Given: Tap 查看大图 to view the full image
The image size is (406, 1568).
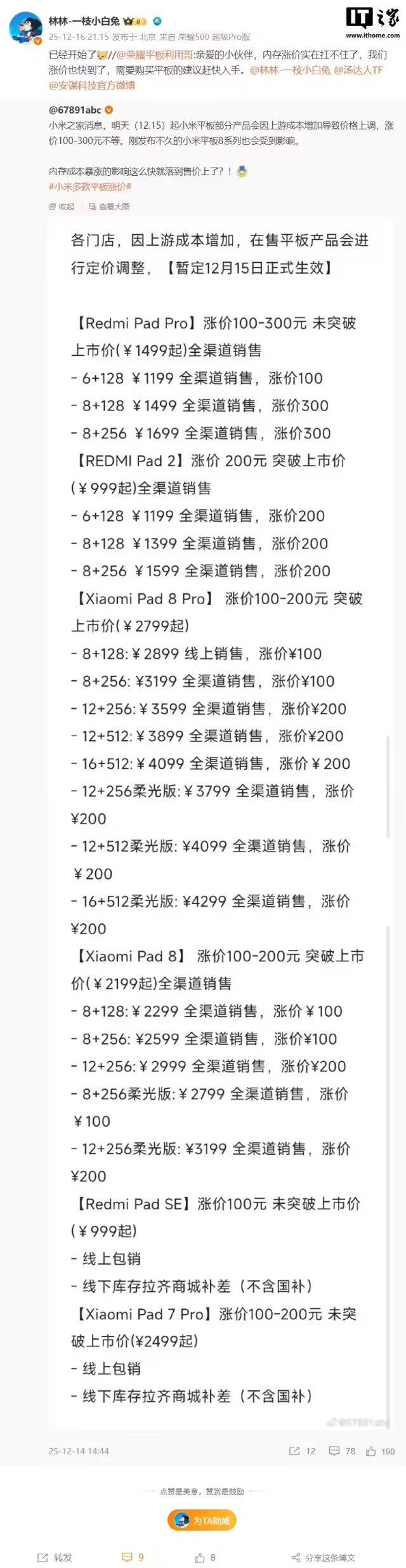Looking at the screenshot, I should (x=110, y=207).
